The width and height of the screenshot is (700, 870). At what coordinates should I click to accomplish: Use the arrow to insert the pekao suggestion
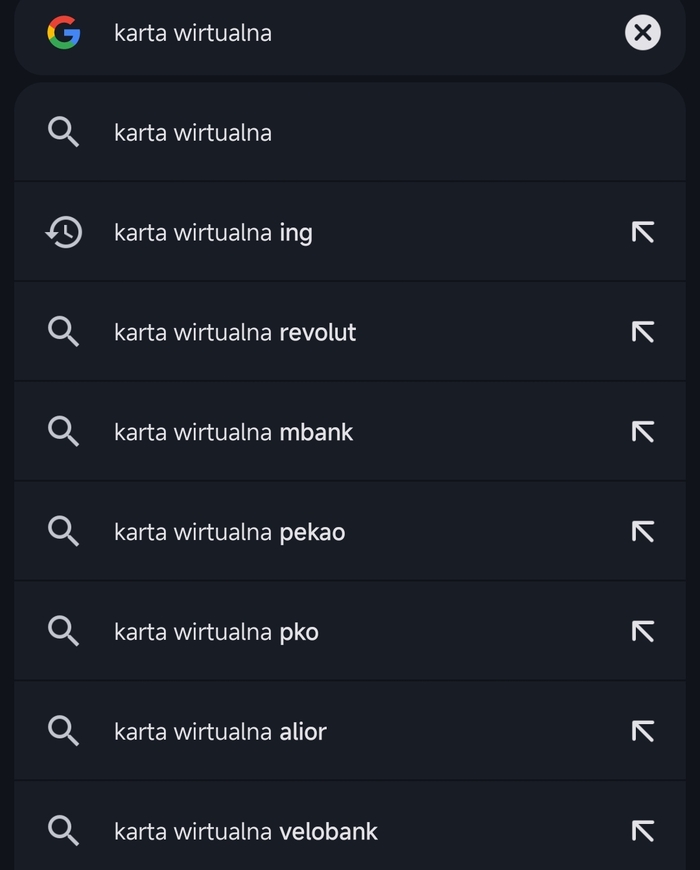(x=642, y=533)
